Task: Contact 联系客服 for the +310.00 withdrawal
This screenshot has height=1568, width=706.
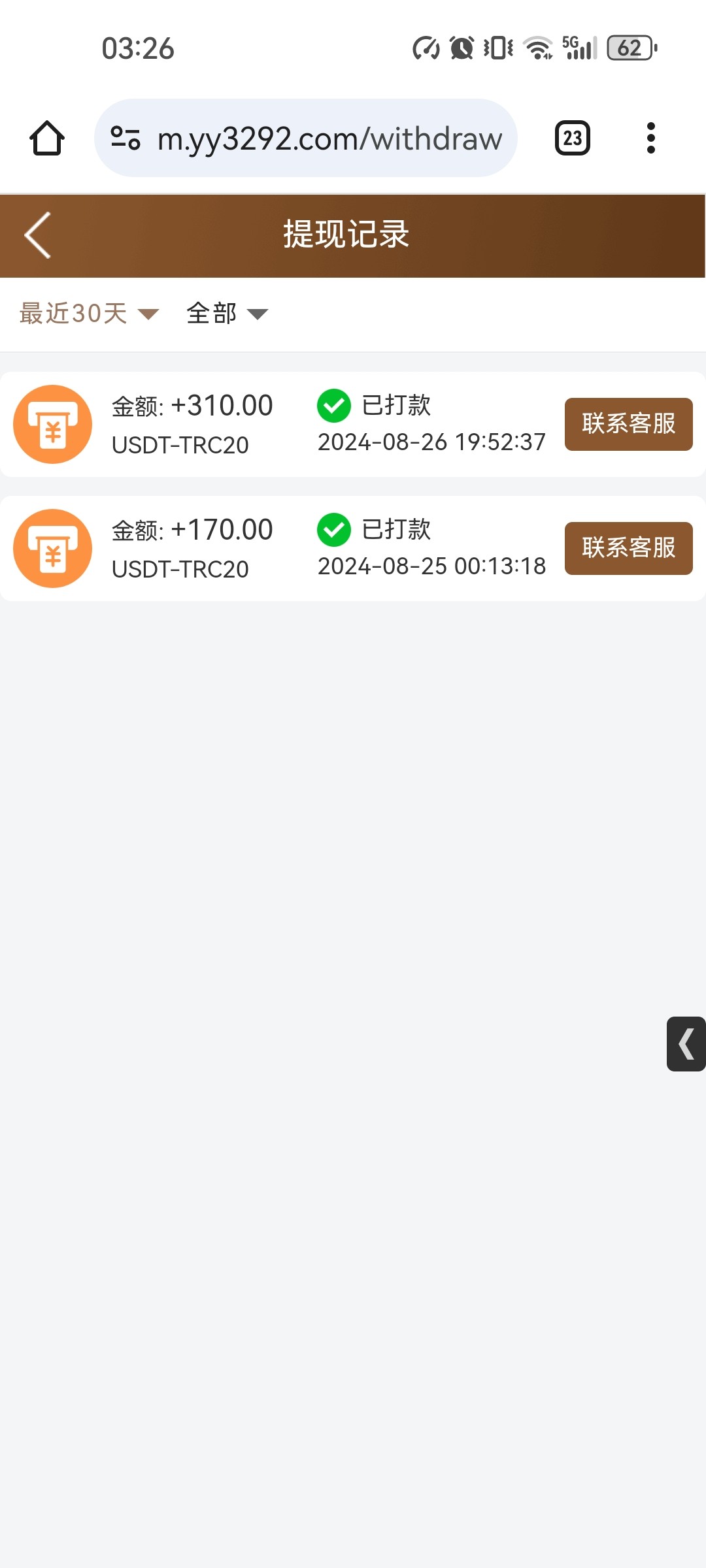Action: coord(628,424)
